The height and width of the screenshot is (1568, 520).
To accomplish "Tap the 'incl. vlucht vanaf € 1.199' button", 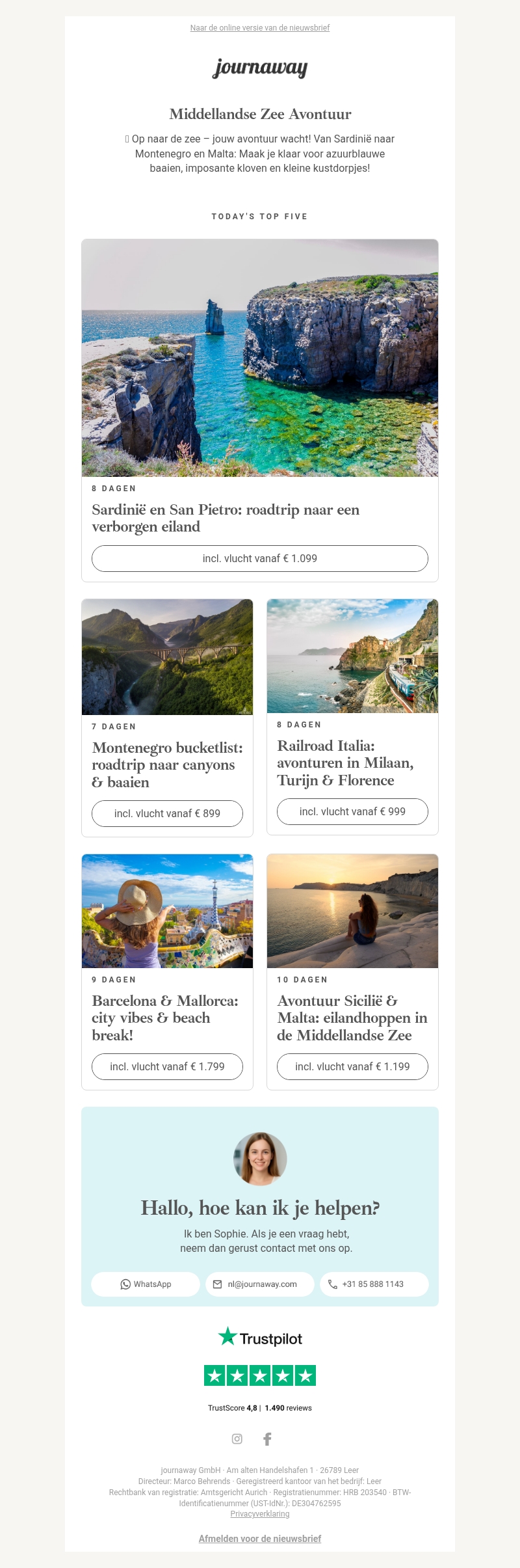I will pyautogui.click(x=352, y=1066).
